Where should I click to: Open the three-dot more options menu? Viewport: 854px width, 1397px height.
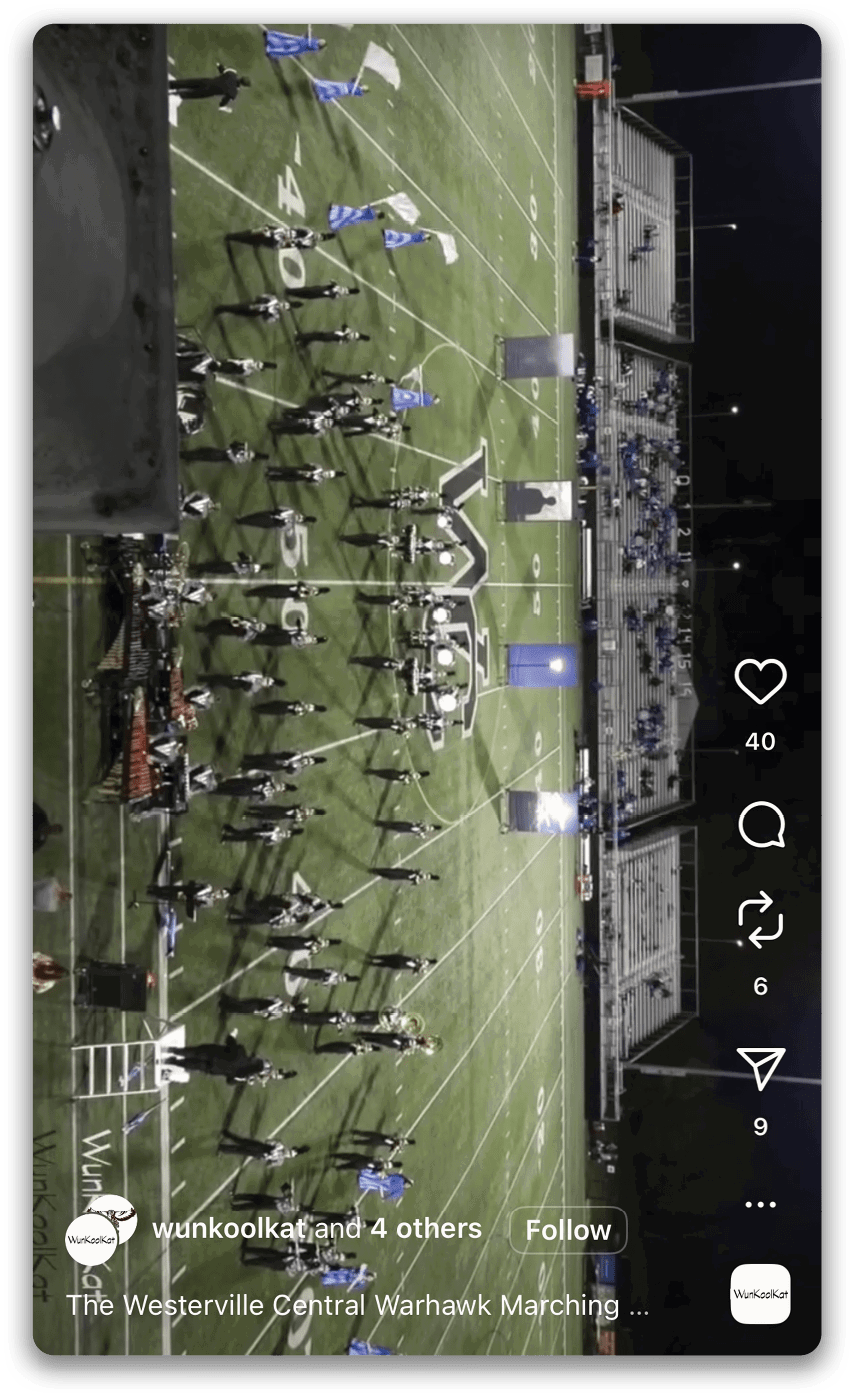click(760, 1205)
